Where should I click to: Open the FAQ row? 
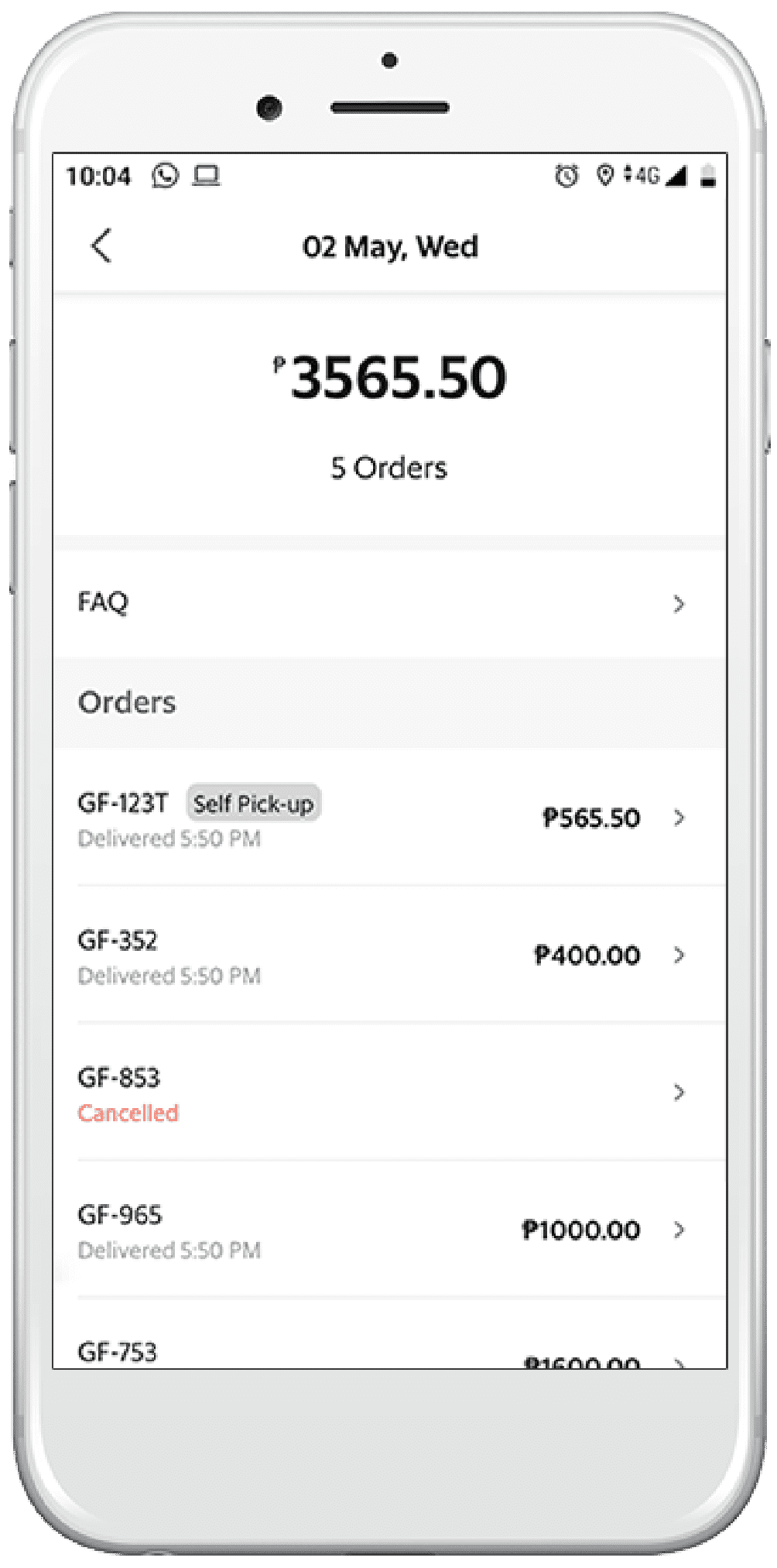[x=390, y=603]
